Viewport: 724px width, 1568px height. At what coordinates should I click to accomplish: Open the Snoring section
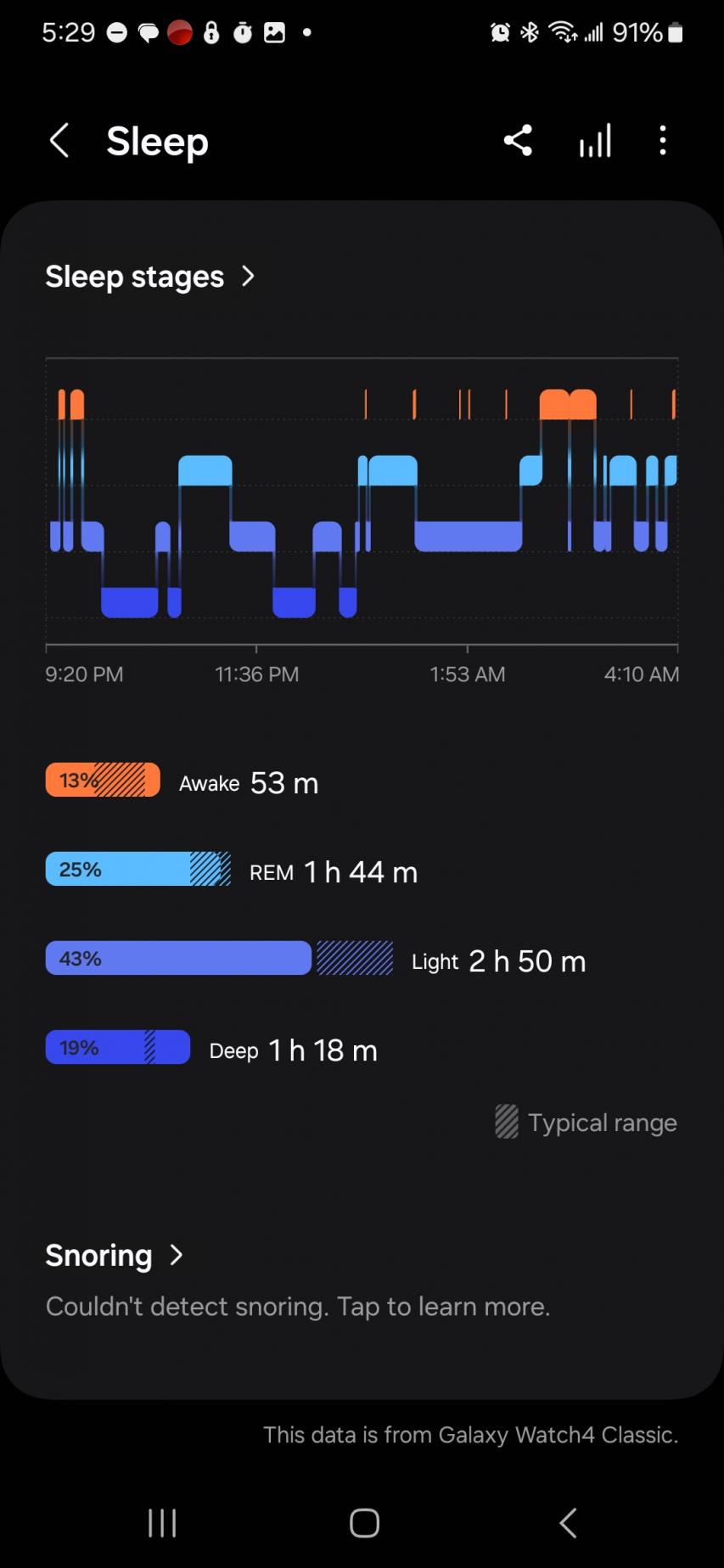click(115, 1255)
